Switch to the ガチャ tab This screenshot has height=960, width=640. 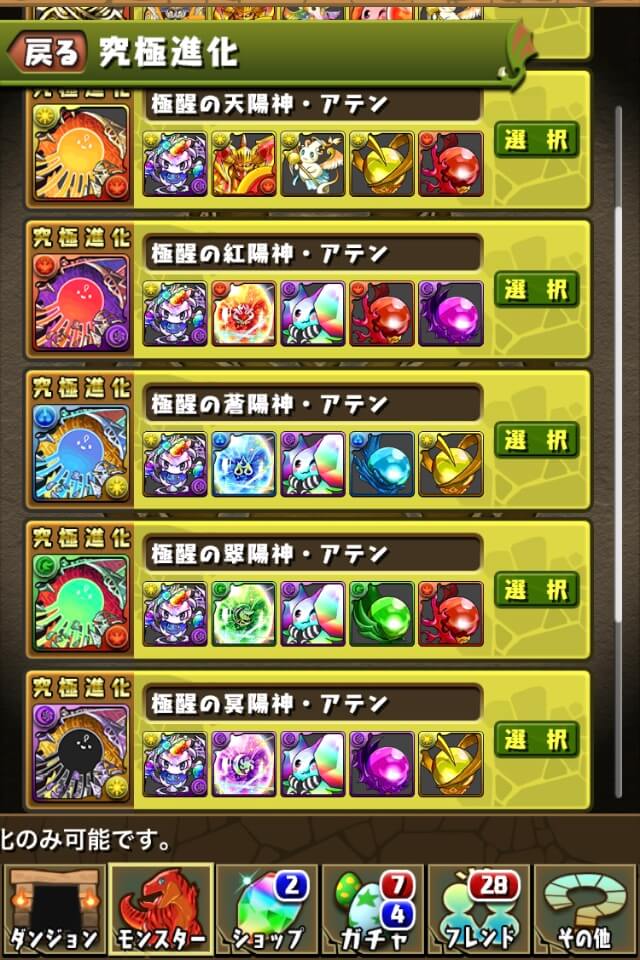[373, 910]
